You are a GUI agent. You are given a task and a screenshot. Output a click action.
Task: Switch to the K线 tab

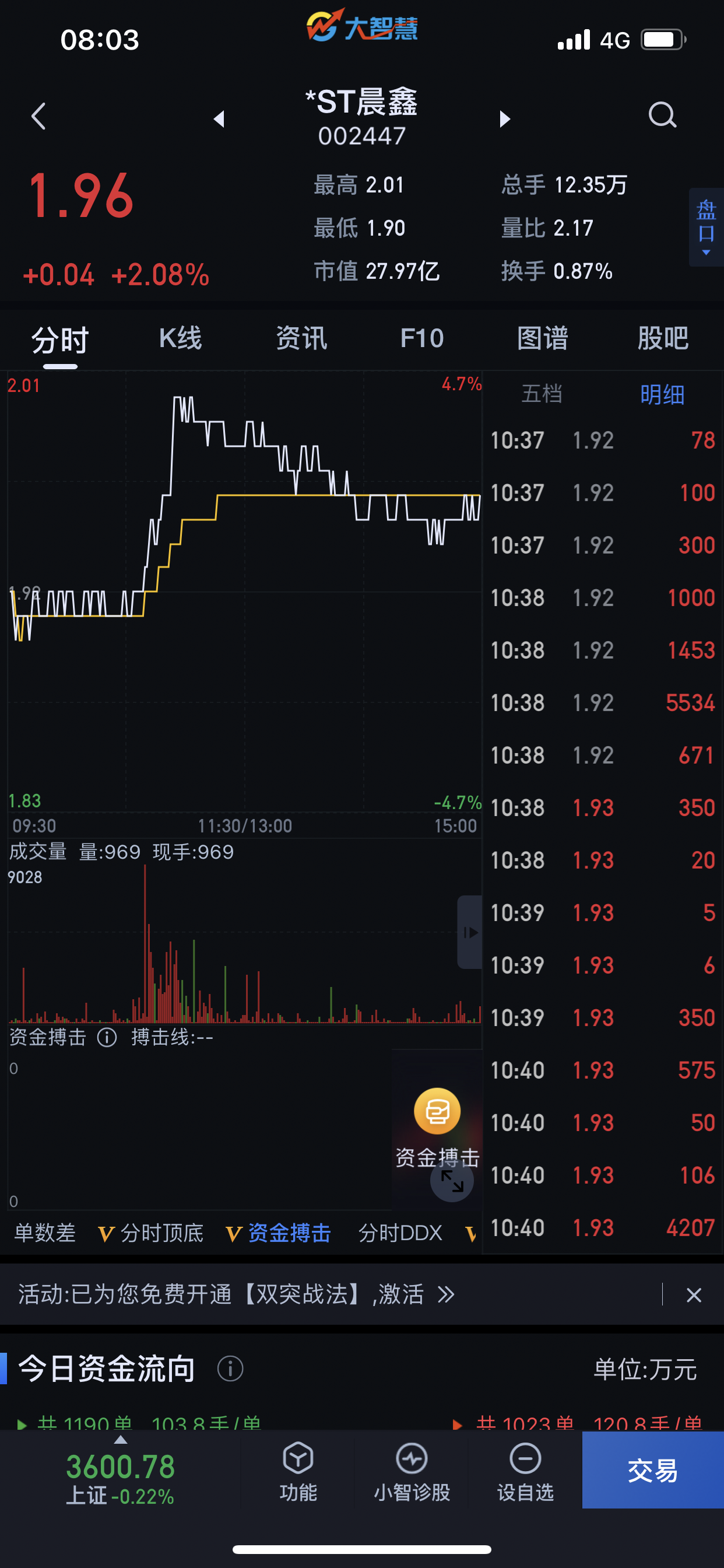click(180, 338)
